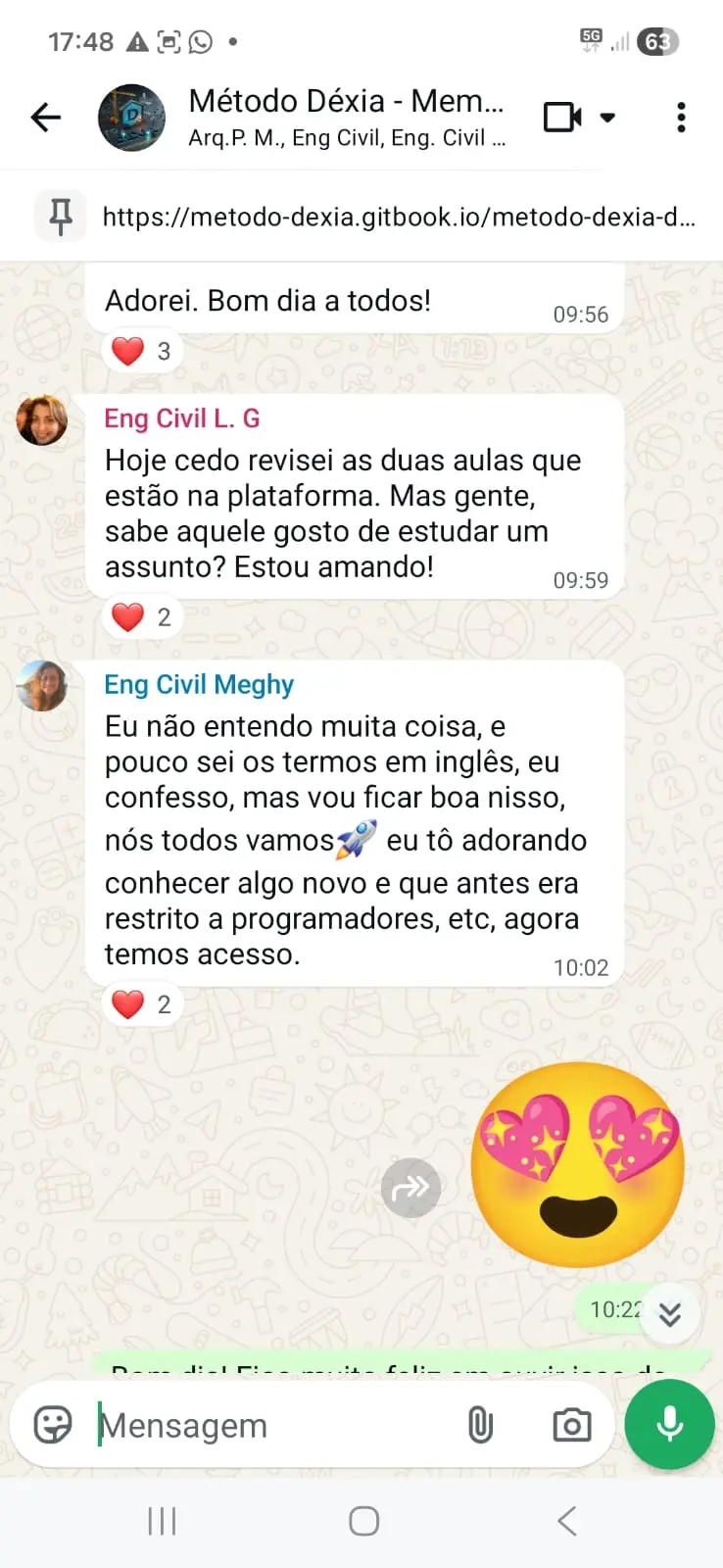The image size is (723, 1568).
Task: Open the dropdown arrow next to the video call icon
Action: tap(608, 117)
